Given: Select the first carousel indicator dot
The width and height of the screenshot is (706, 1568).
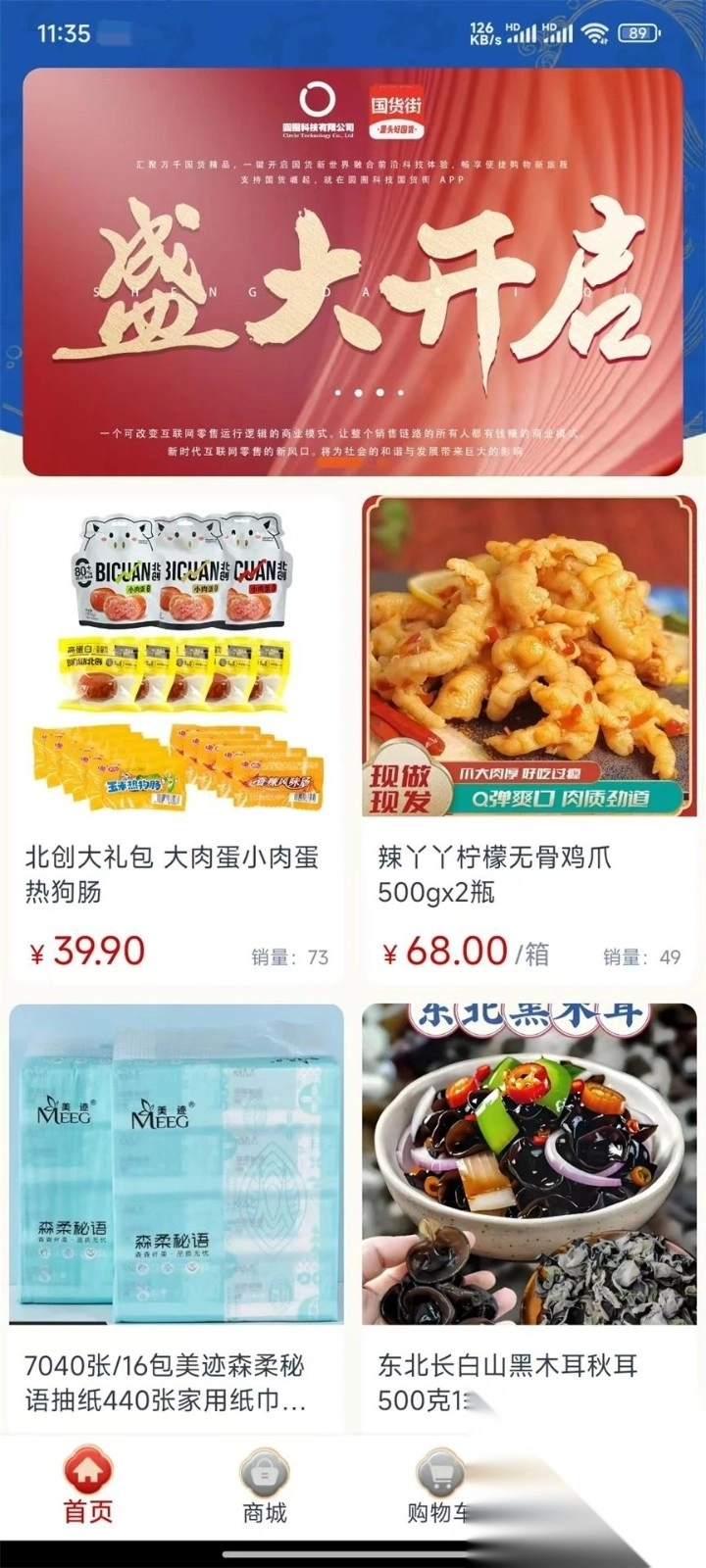Looking at the screenshot, I should pos(337,392).
